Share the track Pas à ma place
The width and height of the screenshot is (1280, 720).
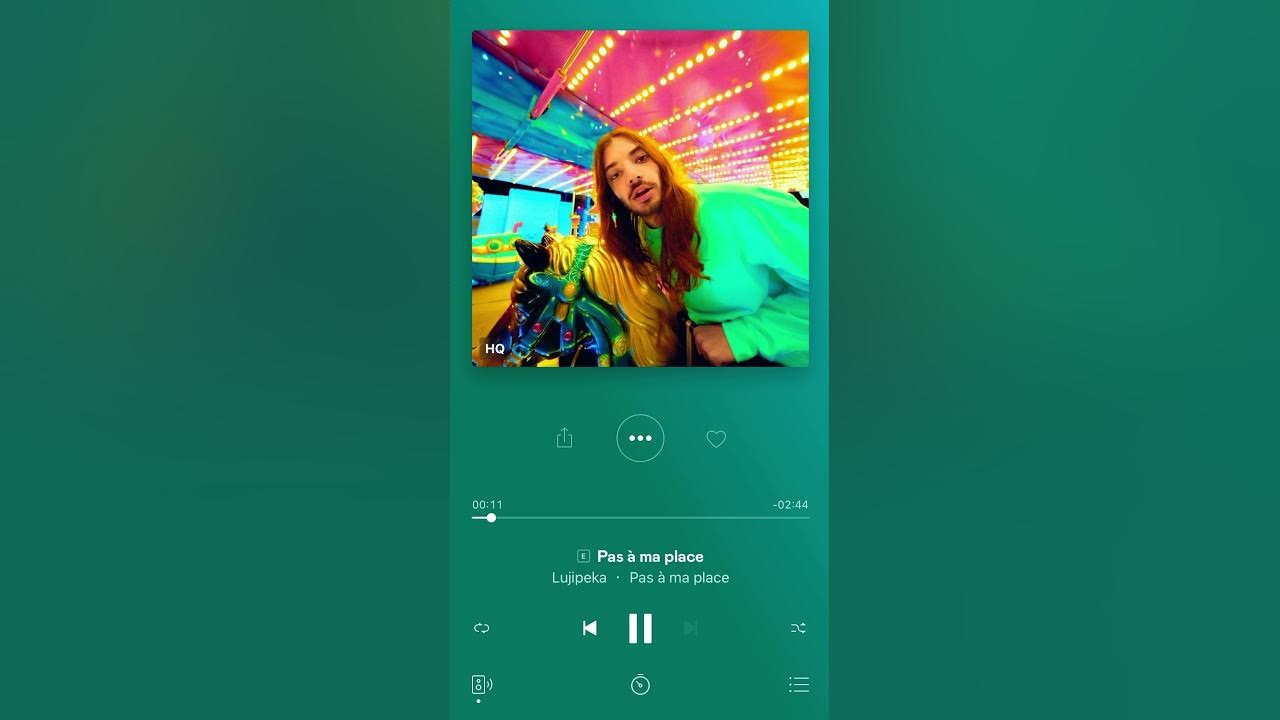(x=564, y=438)
